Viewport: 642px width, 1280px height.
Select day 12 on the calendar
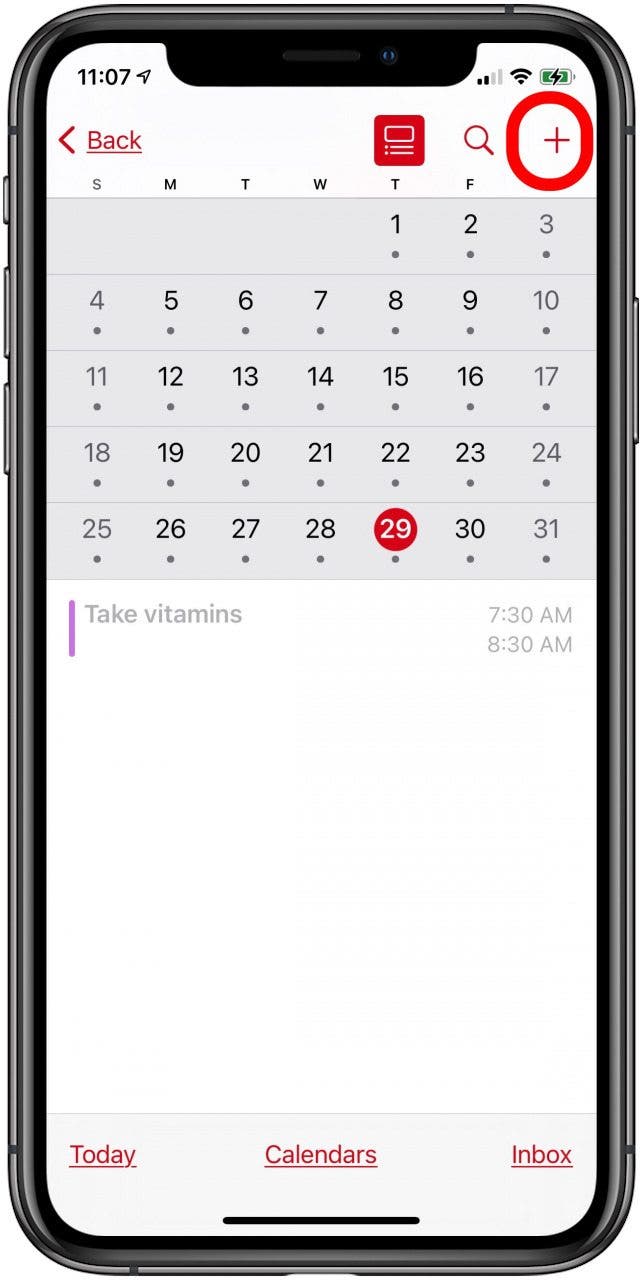[171, 377]
